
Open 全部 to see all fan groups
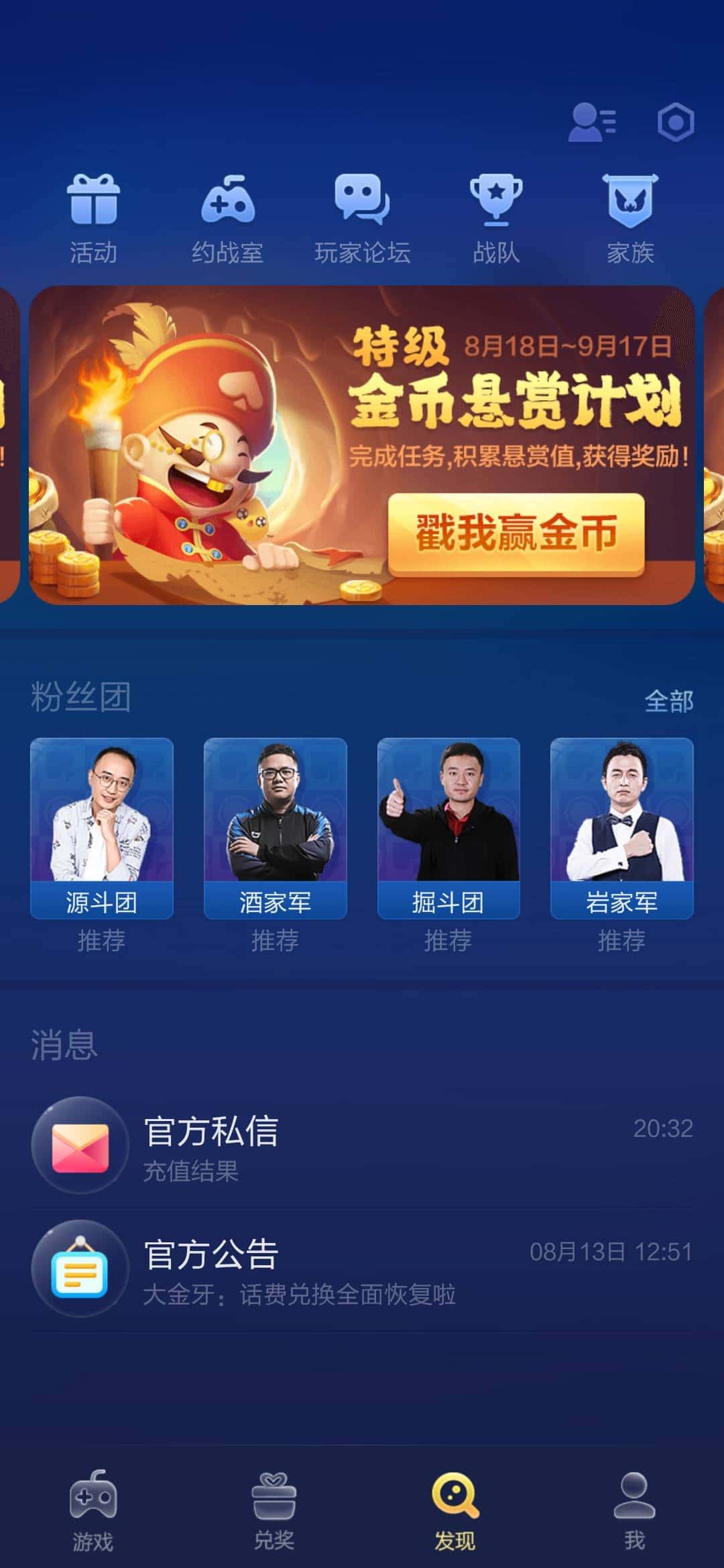pyautogui.click(x=670, y=699)
